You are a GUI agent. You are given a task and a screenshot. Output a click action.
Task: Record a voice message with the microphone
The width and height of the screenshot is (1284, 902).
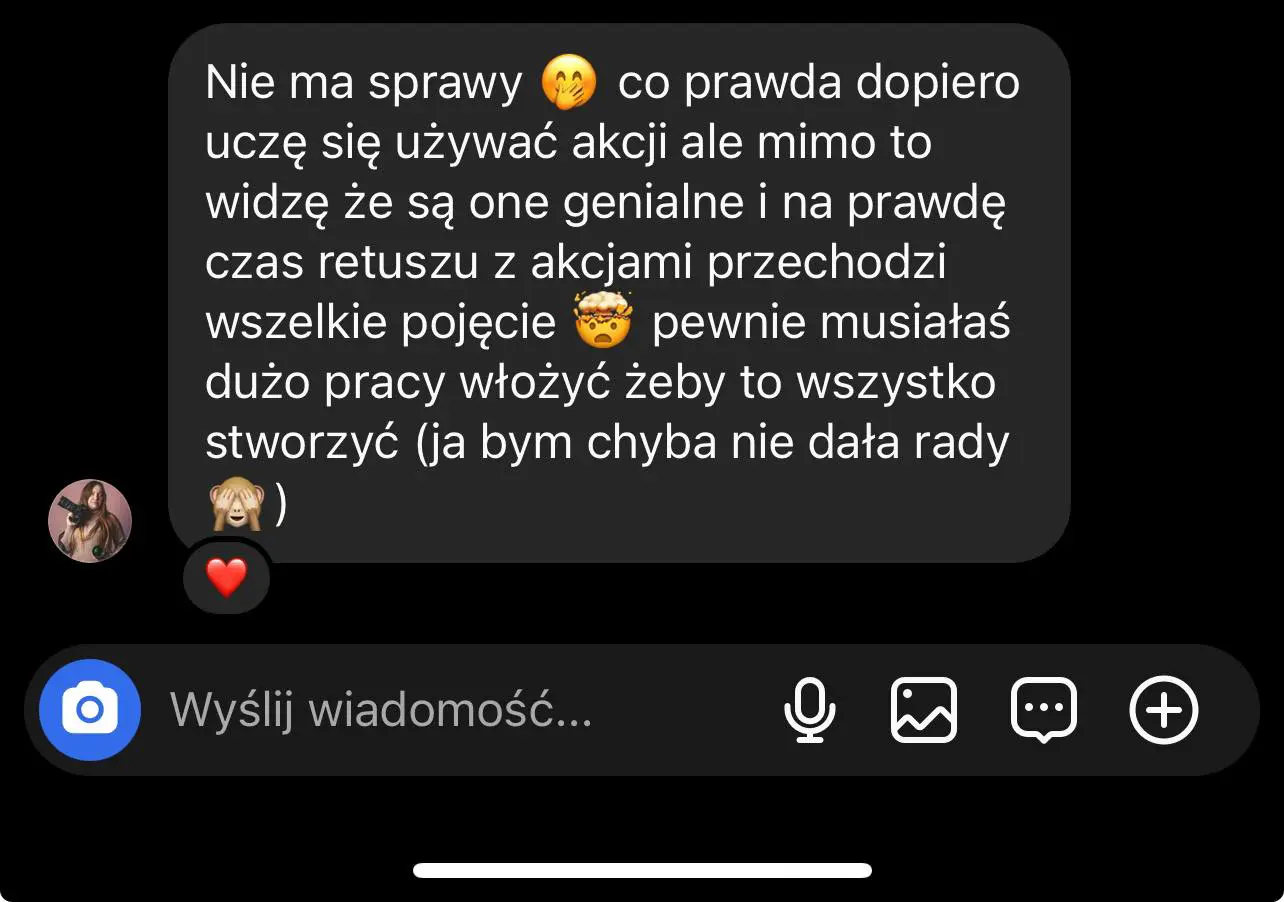click(x=809, y=710)
